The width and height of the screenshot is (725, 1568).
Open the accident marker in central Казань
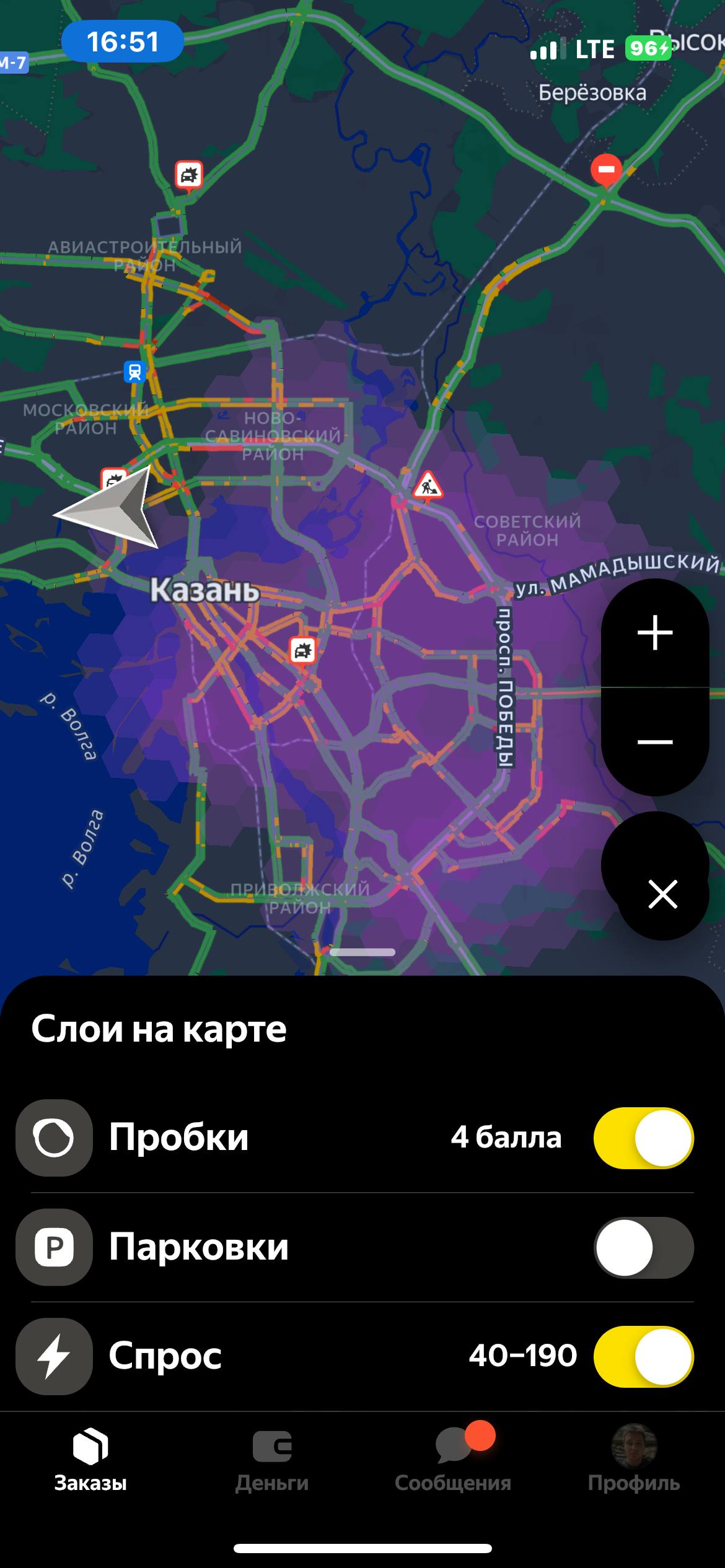302,650
